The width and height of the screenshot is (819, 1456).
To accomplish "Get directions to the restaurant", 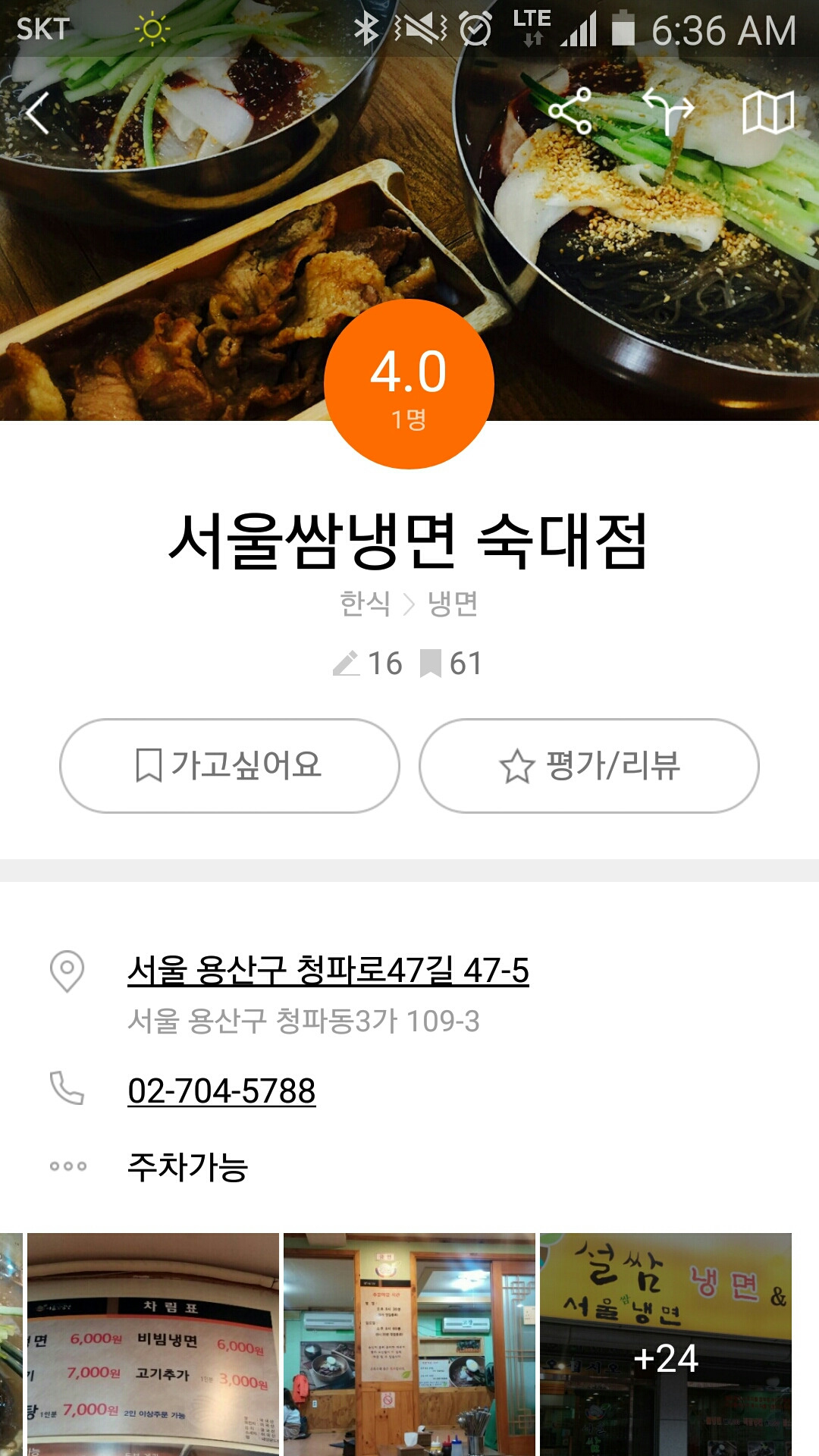I will (667, 111).
